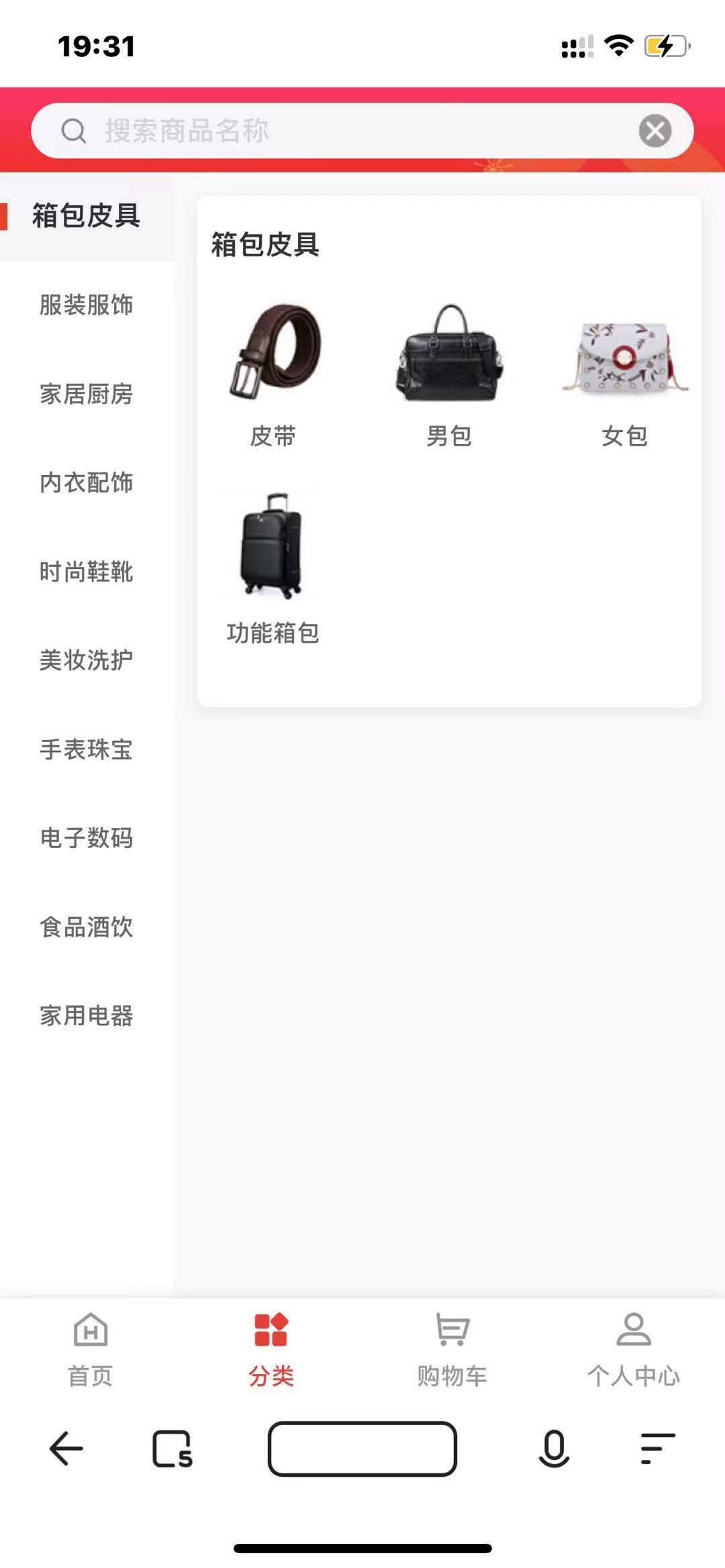Open the browser menu lines icon
The height and width of the screenshot is (1568, 725).
(x=657, y=1449)
